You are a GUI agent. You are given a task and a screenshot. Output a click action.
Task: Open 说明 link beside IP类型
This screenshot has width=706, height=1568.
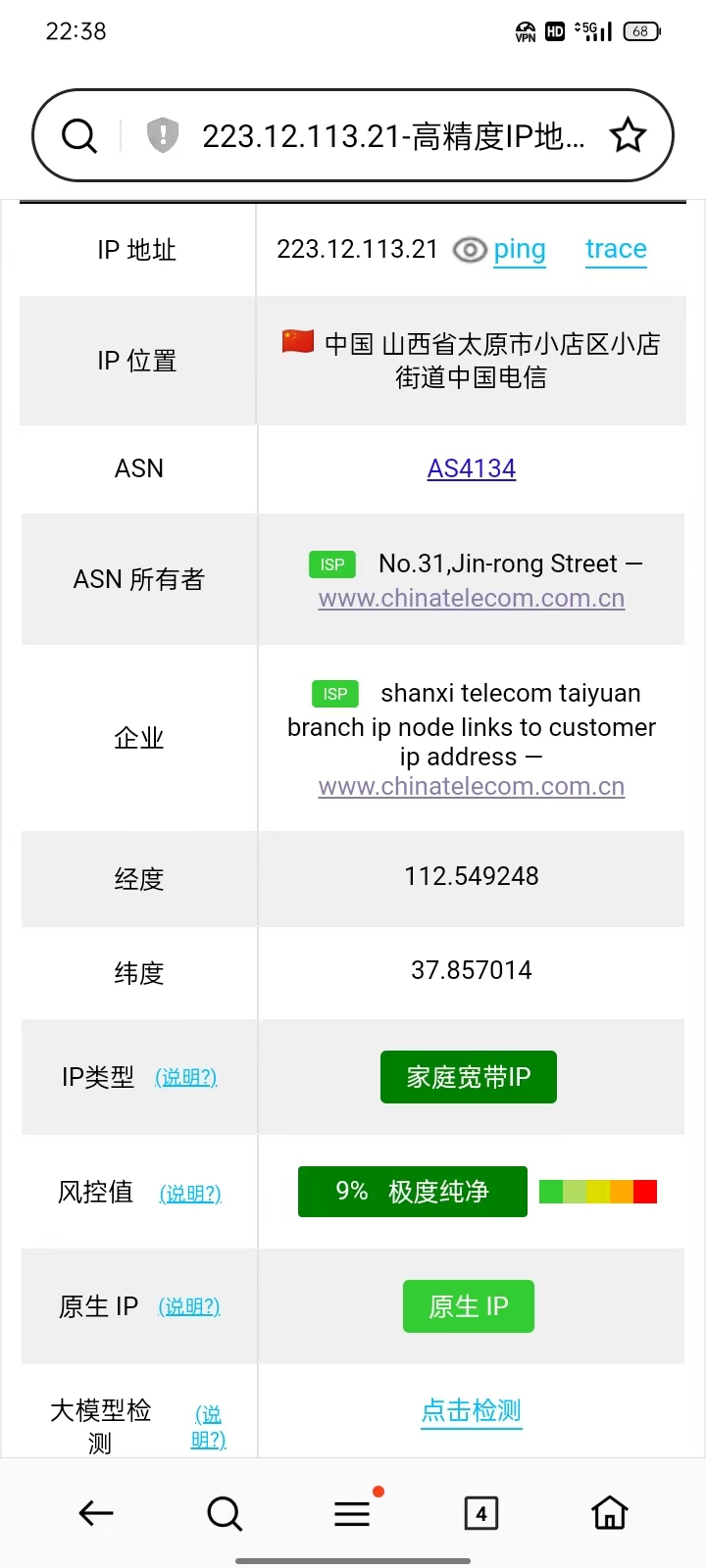click(185, 1077)
